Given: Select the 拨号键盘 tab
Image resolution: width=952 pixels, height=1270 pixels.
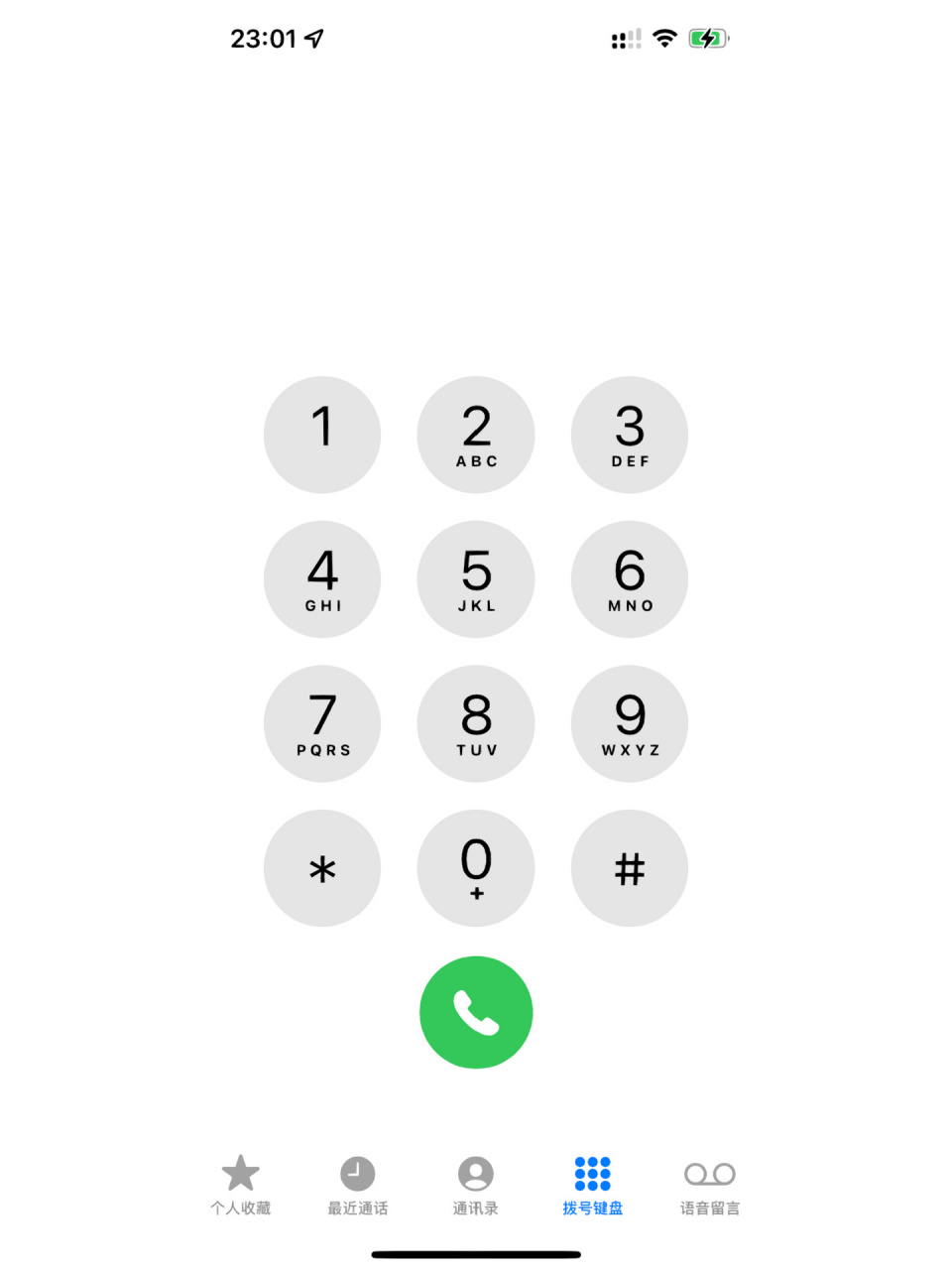Looking at the screenshot, I should [x=593, y=1185].
